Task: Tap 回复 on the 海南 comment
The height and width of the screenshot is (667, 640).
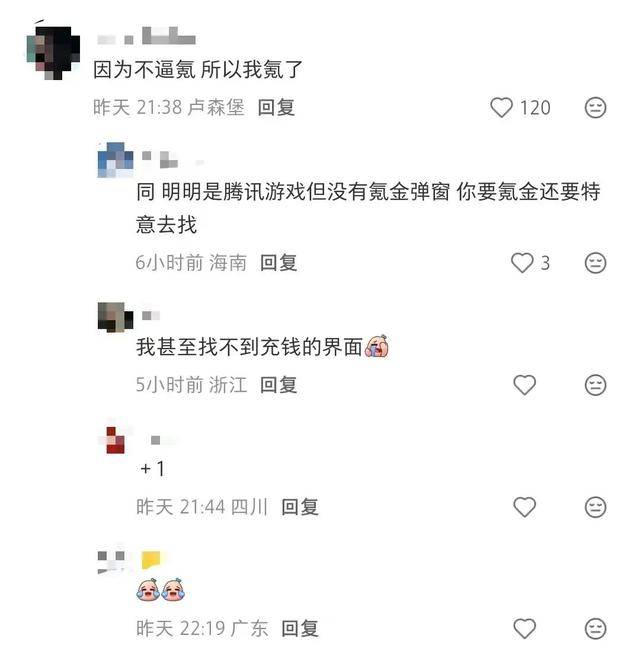Action: tap(278, 263)
